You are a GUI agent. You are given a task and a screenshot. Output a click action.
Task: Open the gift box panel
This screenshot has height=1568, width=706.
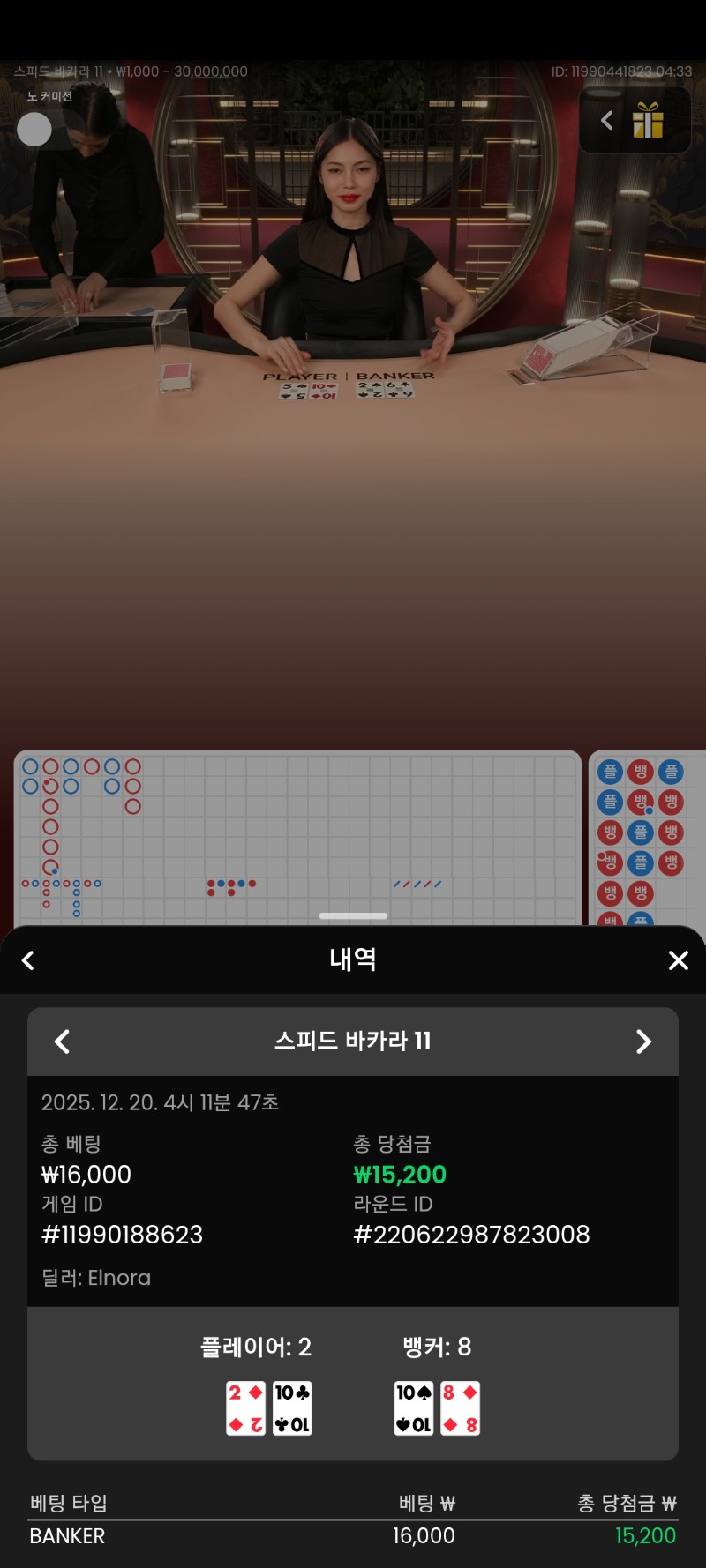pyautogui.click(x=647, y=121)
